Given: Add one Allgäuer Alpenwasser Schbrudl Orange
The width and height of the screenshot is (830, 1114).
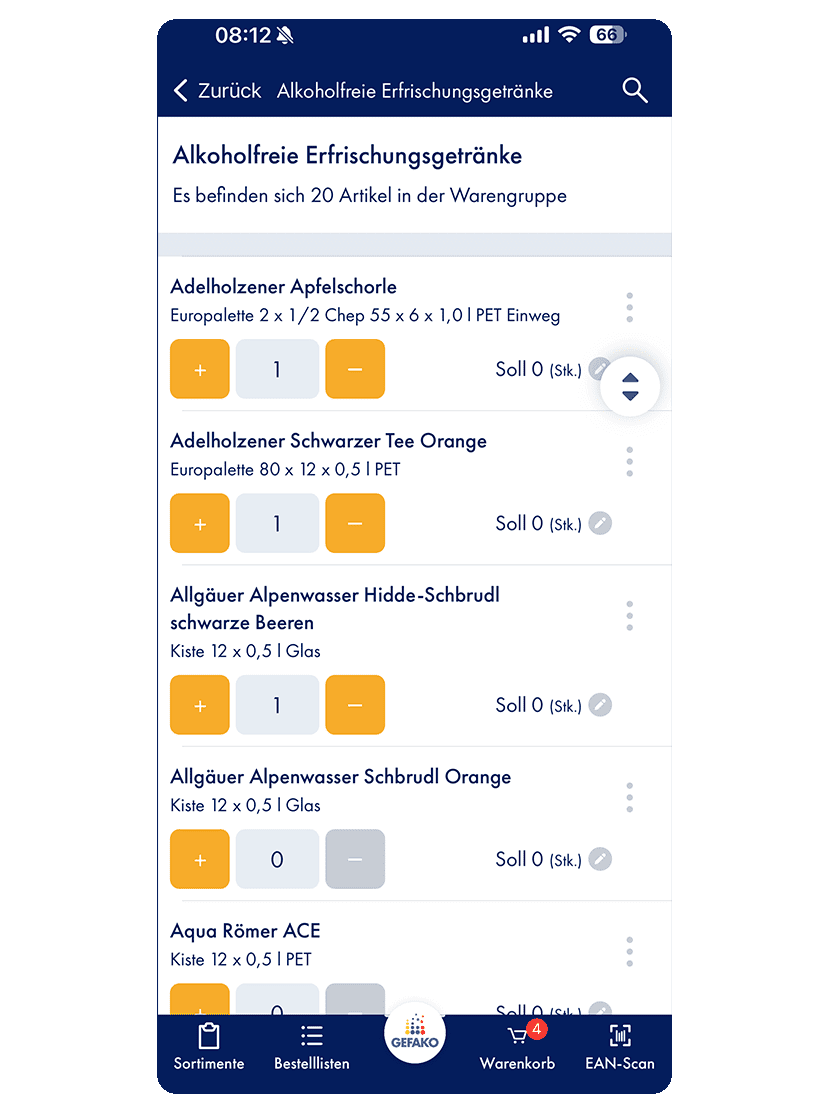Looking at the screenshot, I should [x=200, y=859].
